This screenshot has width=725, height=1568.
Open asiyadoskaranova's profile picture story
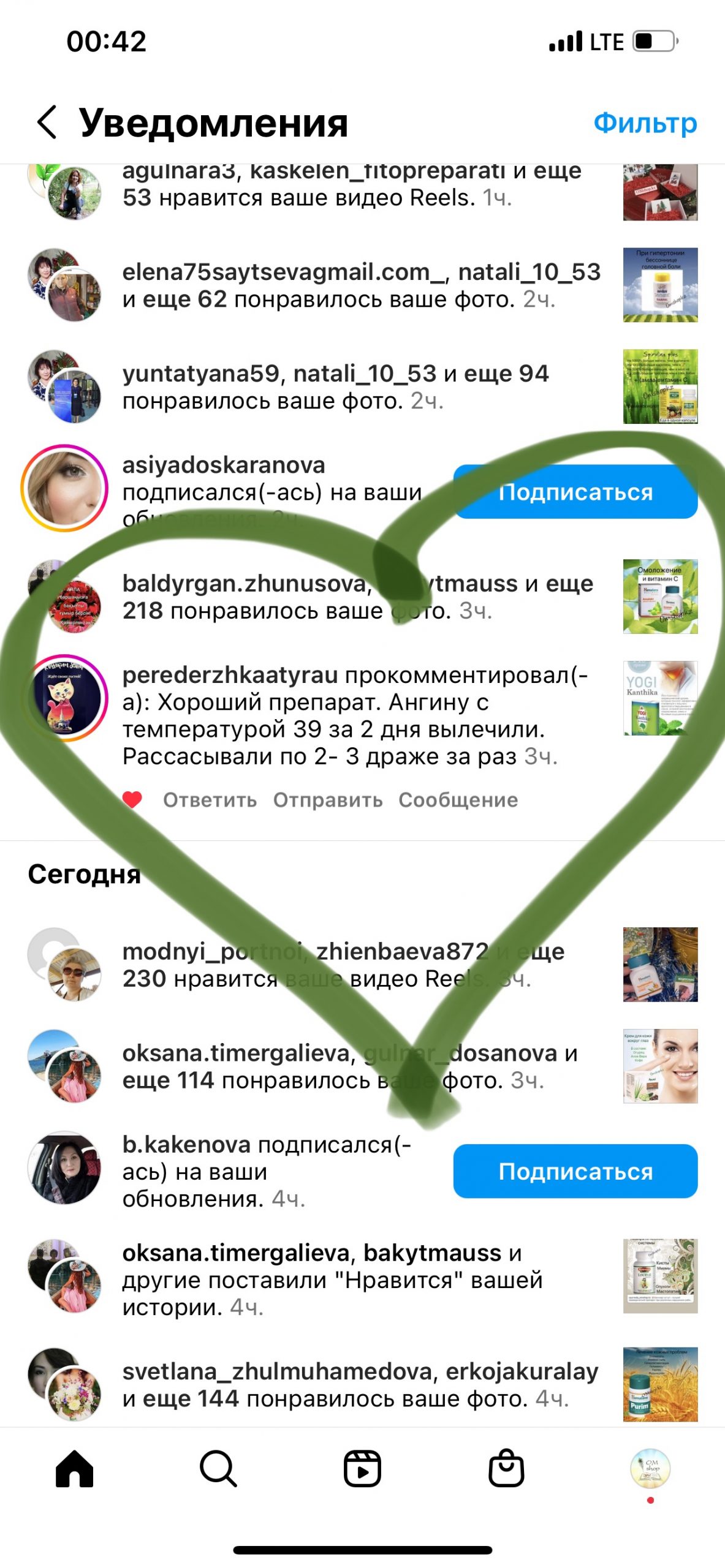tap(64, 488)
